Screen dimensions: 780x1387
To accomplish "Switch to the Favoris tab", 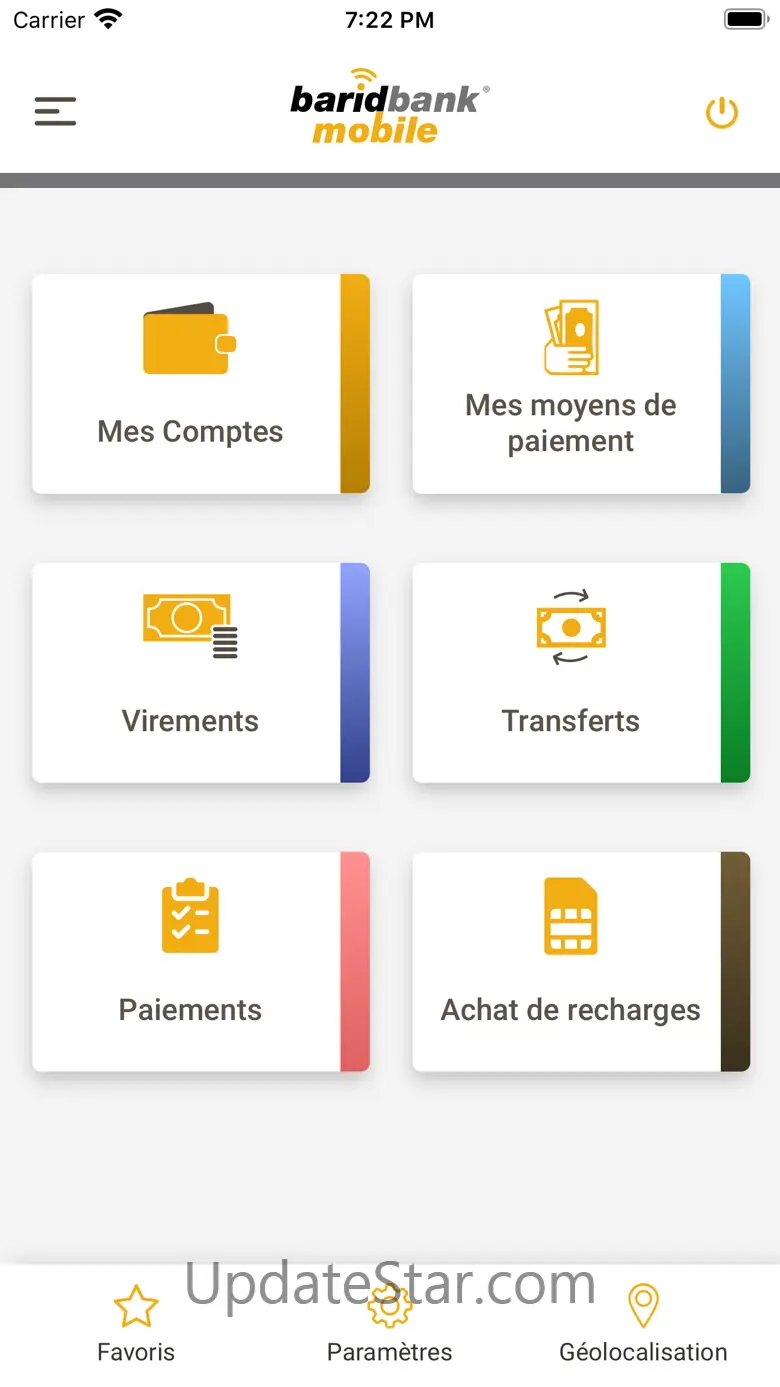I will [136, 1325].
